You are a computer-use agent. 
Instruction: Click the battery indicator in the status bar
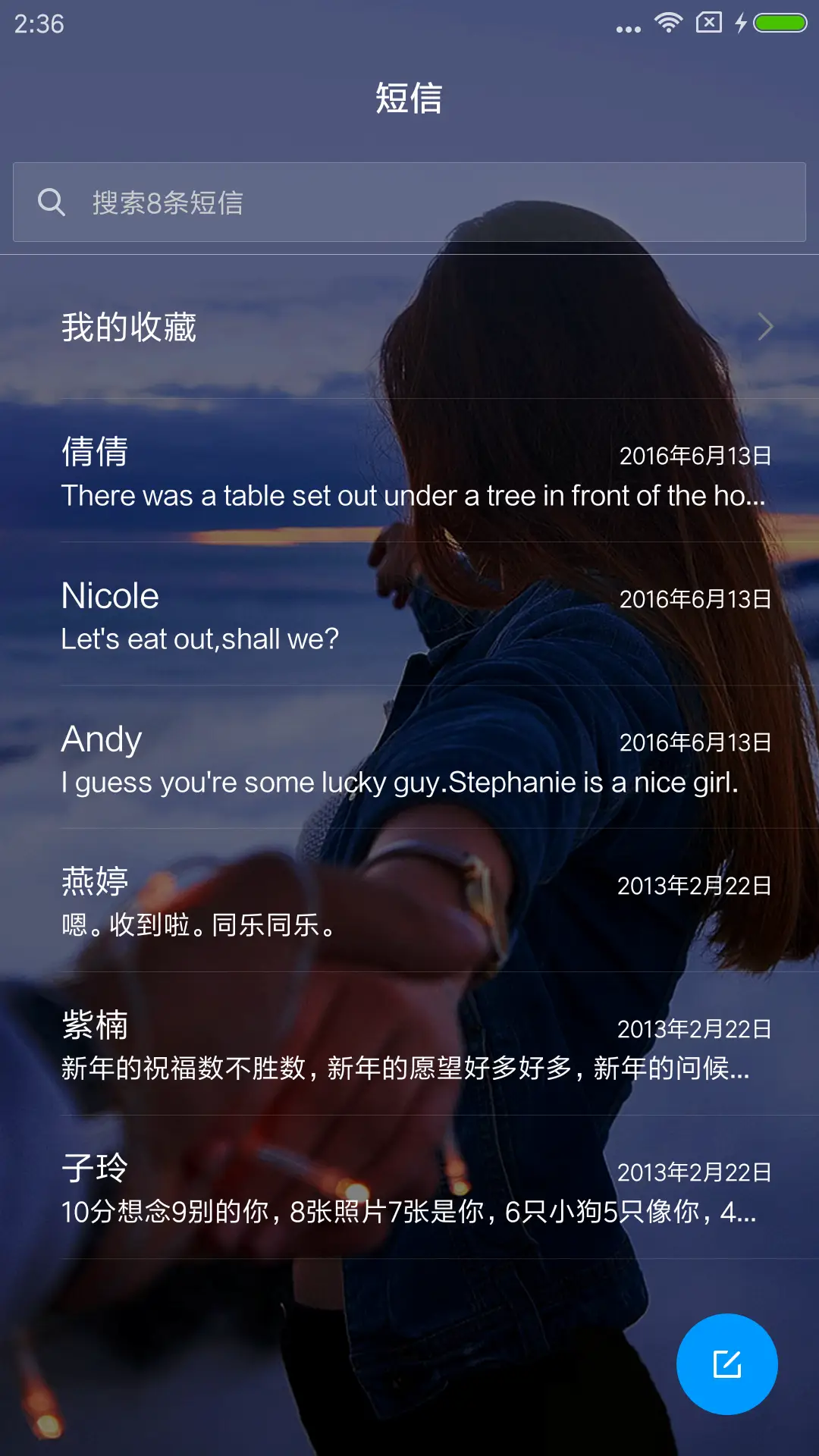click(779, 23)
